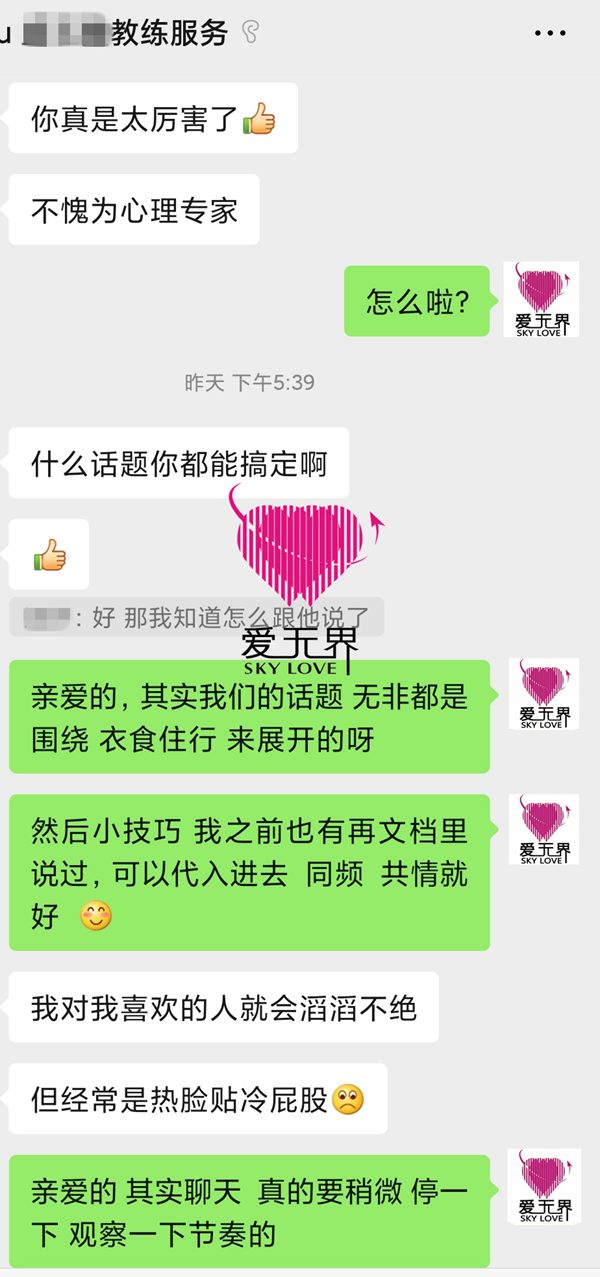
Task: Open sender's avatar beside "怎么啦?" message
Action: click(541, 299)
